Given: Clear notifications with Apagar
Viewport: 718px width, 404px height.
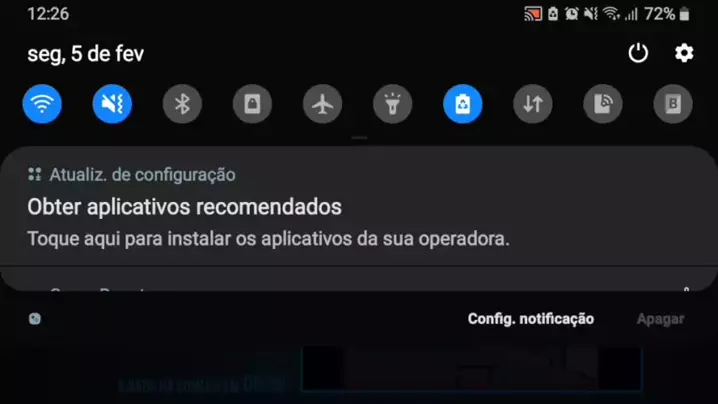Looking at the screenshot, I should pyautogui.click(x=660, y=319).
